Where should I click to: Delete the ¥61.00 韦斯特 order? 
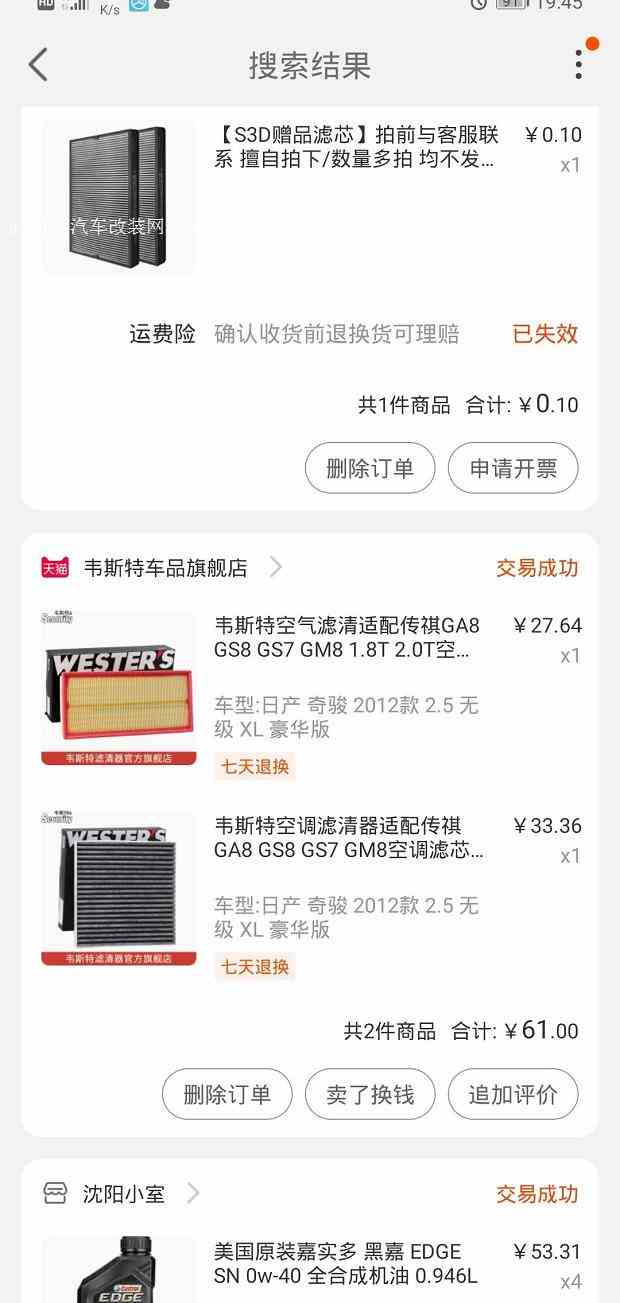(227, 1094)
